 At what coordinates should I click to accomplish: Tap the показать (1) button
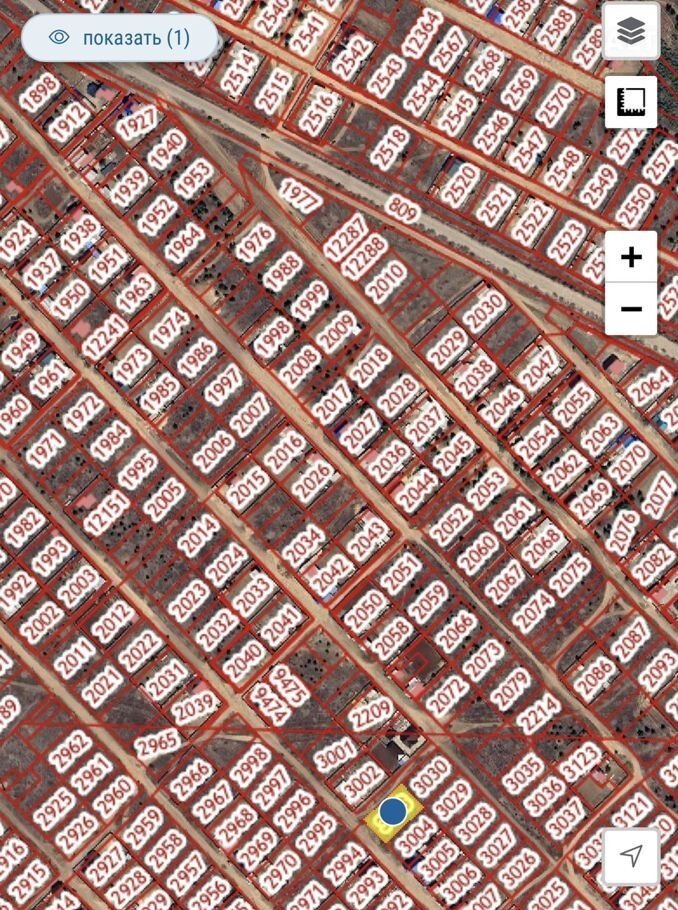point(120,38)
